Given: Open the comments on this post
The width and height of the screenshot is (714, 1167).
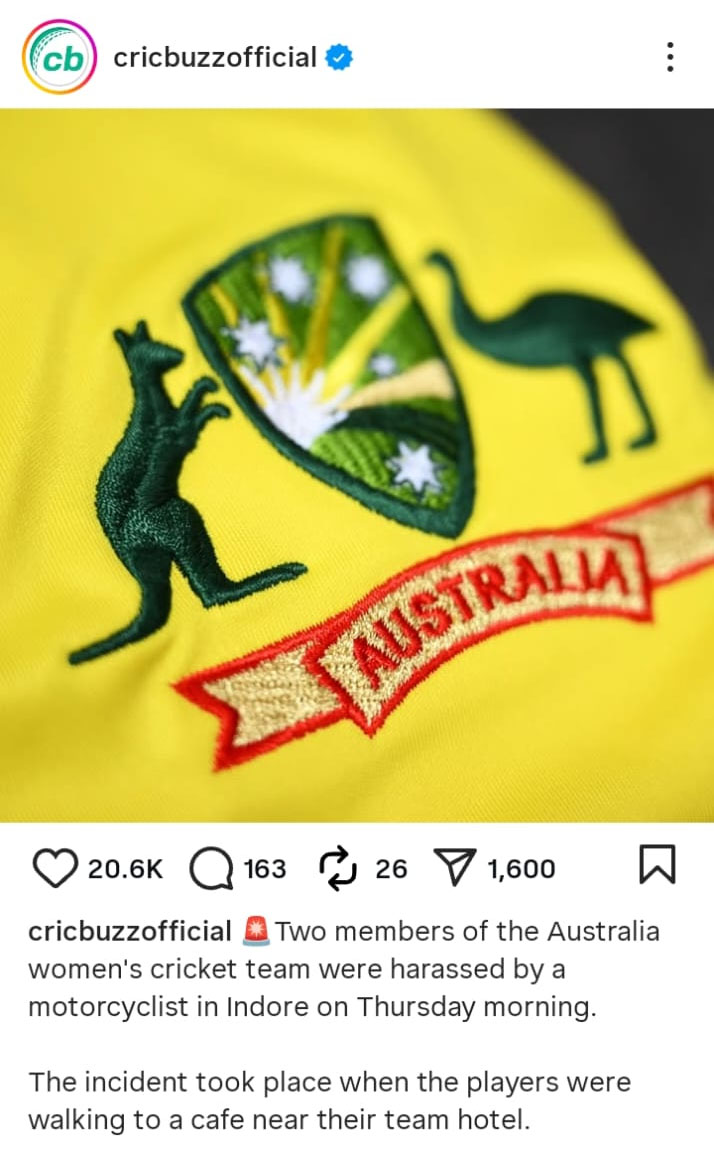Looking at the screenshot, I should coord(211,868).
